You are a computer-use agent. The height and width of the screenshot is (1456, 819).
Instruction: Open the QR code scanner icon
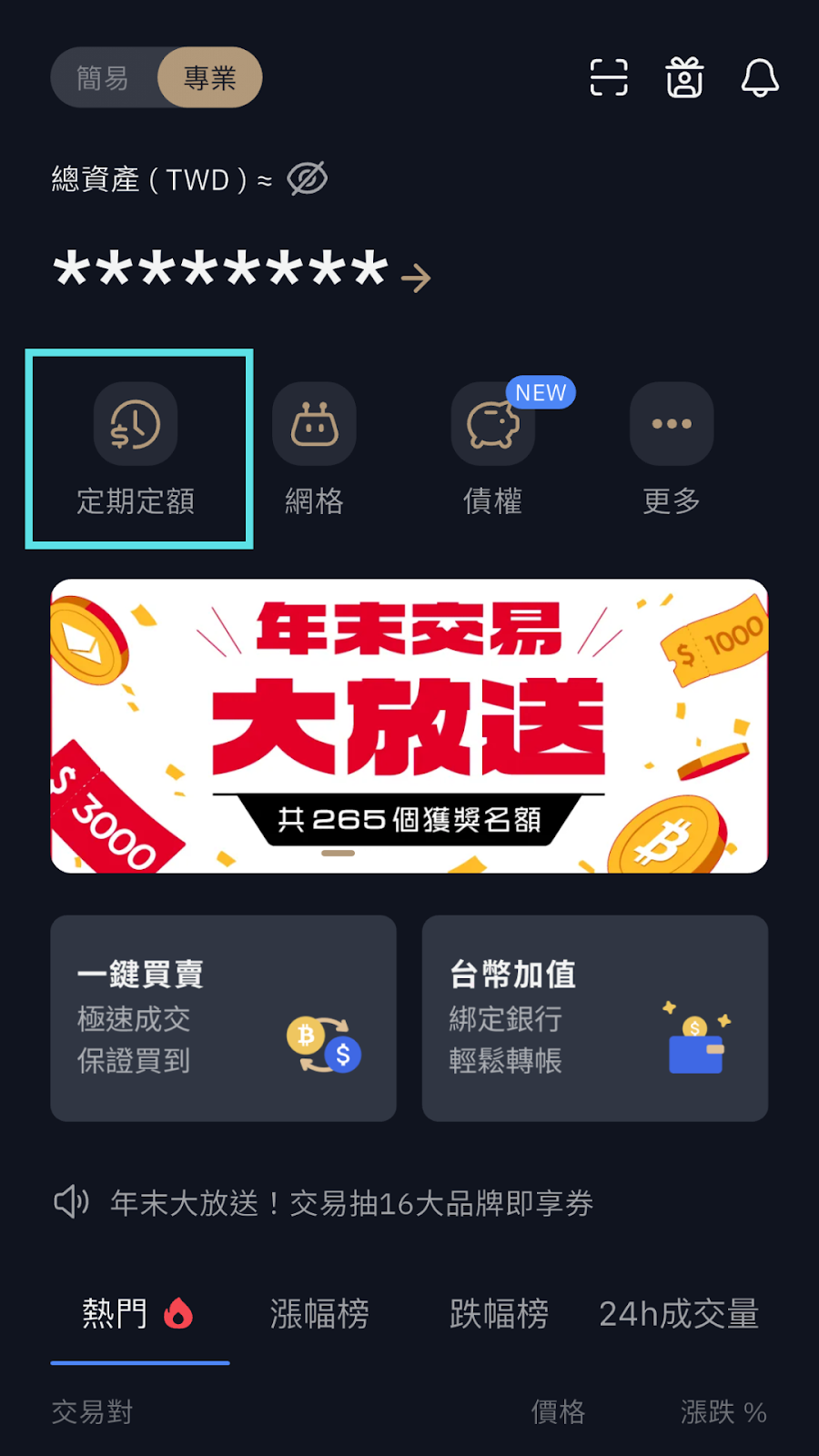(x=608, y=77)
